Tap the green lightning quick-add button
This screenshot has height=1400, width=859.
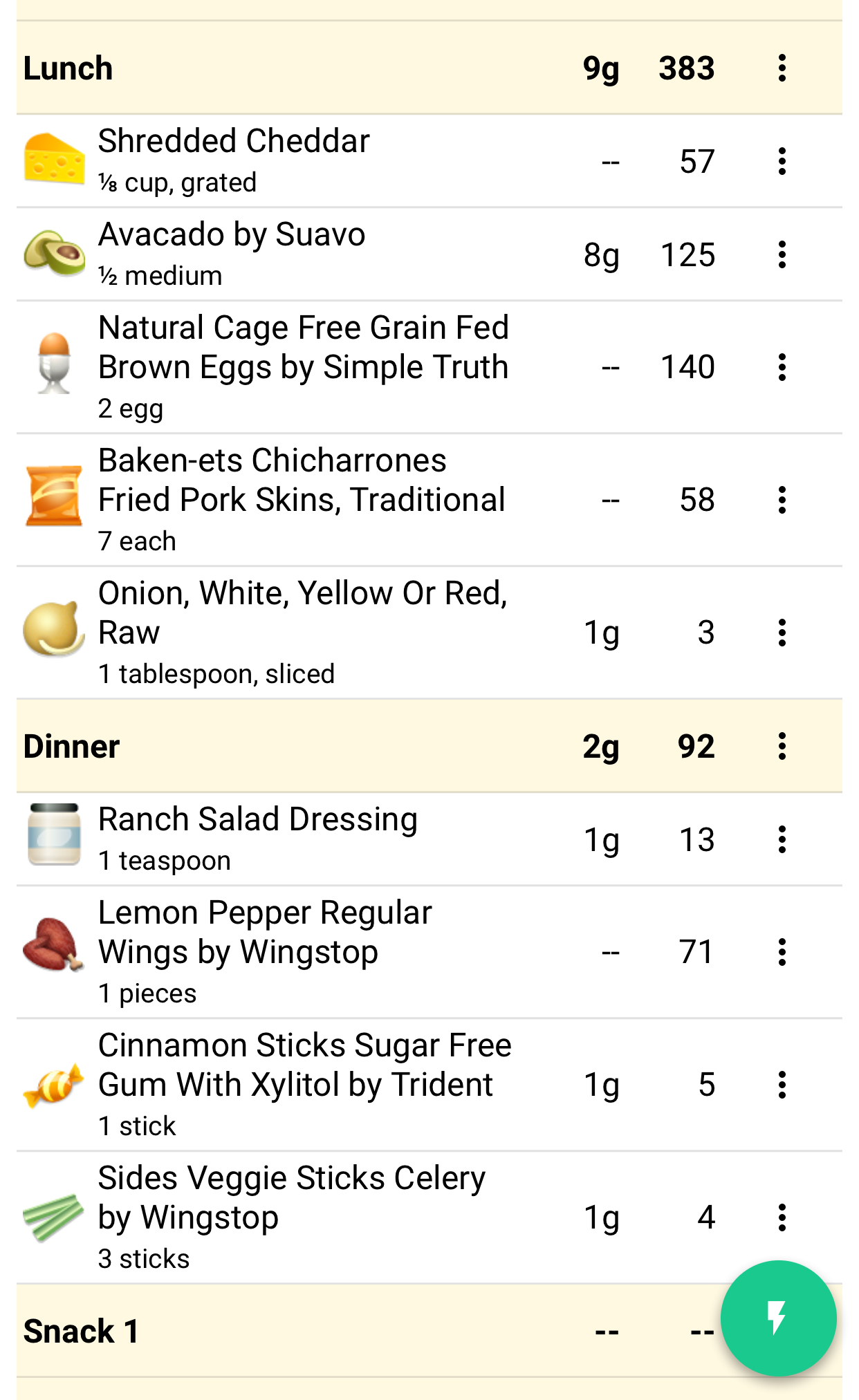(x=778, y=1318)
